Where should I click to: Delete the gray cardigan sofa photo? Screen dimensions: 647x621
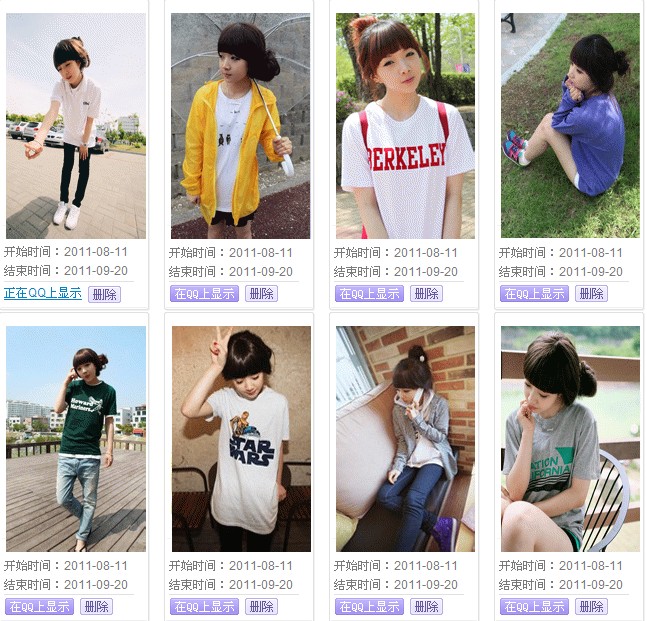tap(426, 606)
